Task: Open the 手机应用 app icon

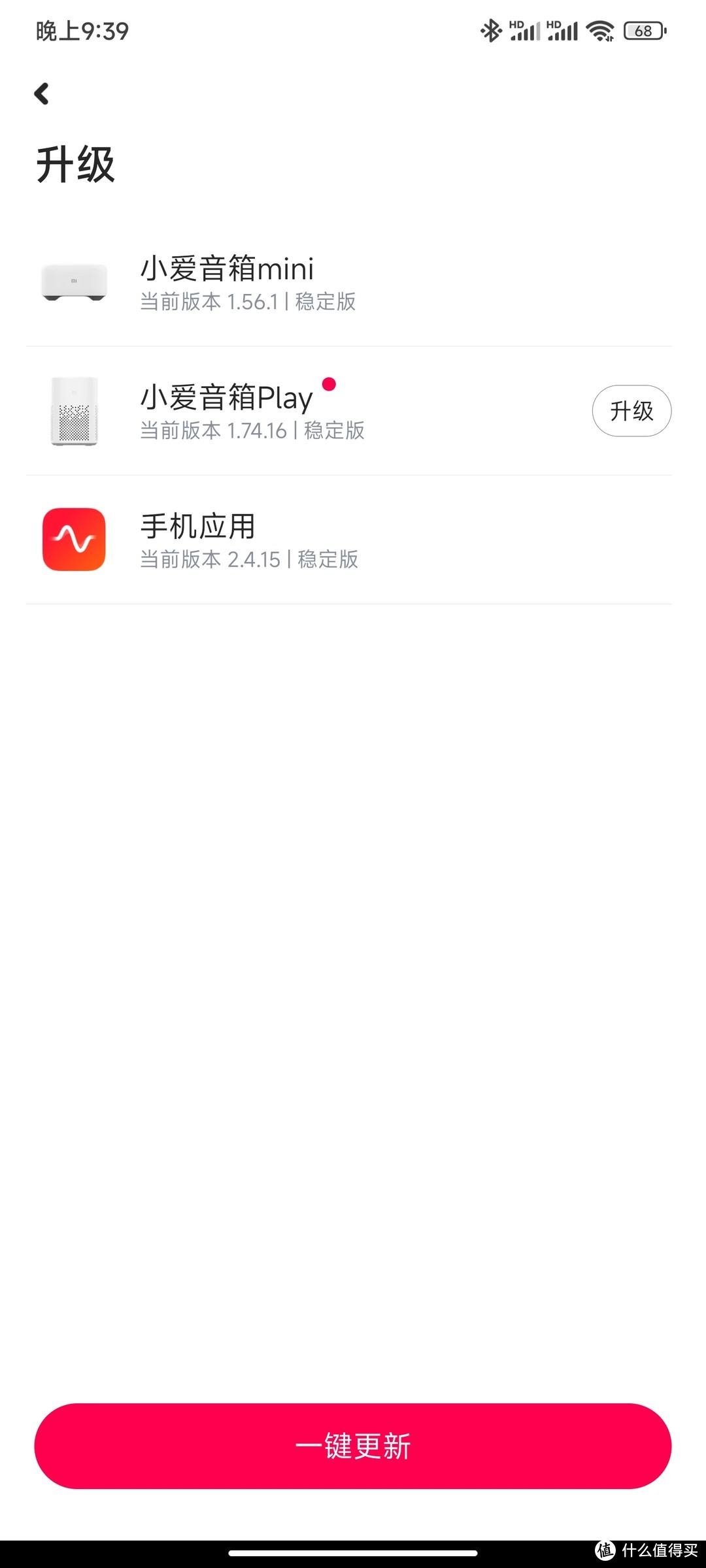Action: coord(74,538)
